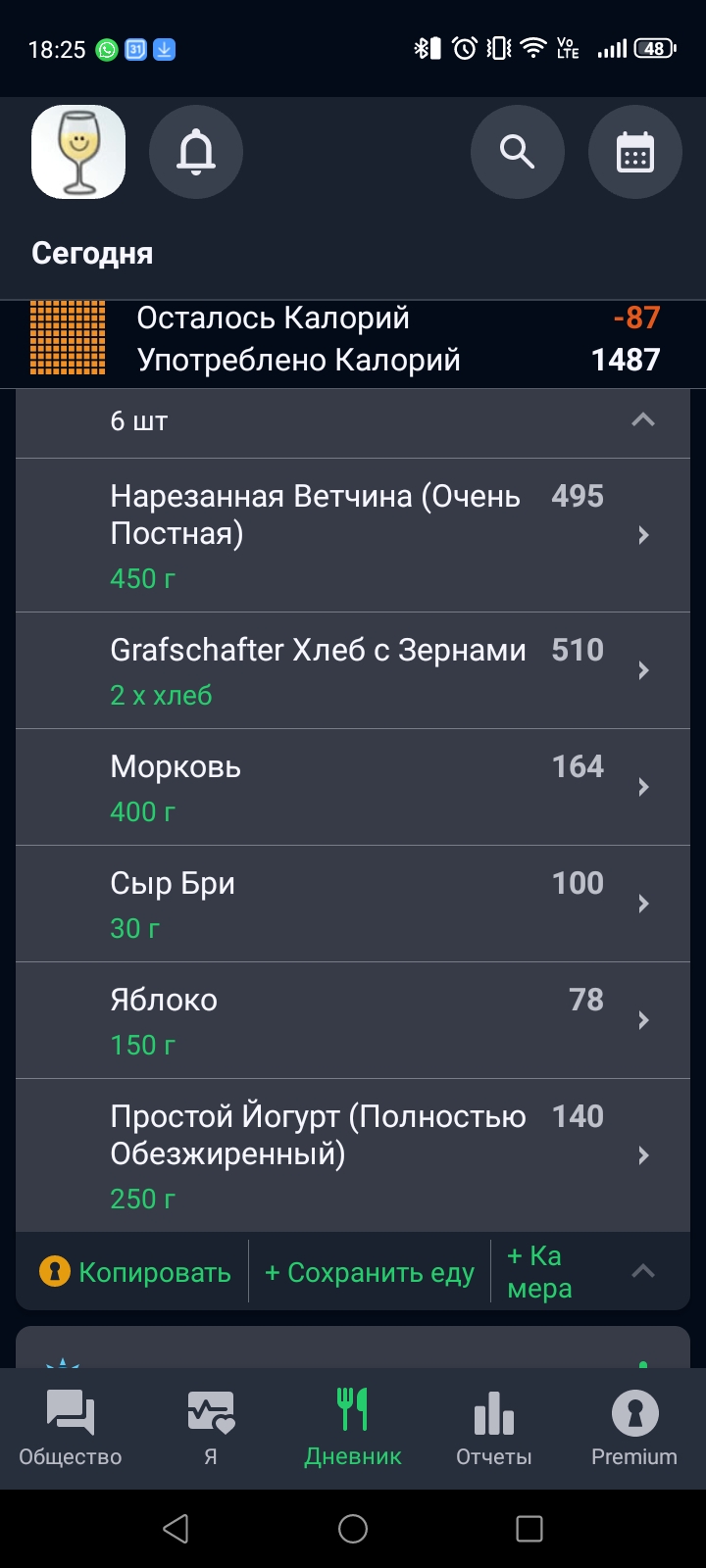The width and height of the screenshot is (706, 1568).
Task: Open Grafschafter Хлеб с Зернами entry
Action: 353,670
